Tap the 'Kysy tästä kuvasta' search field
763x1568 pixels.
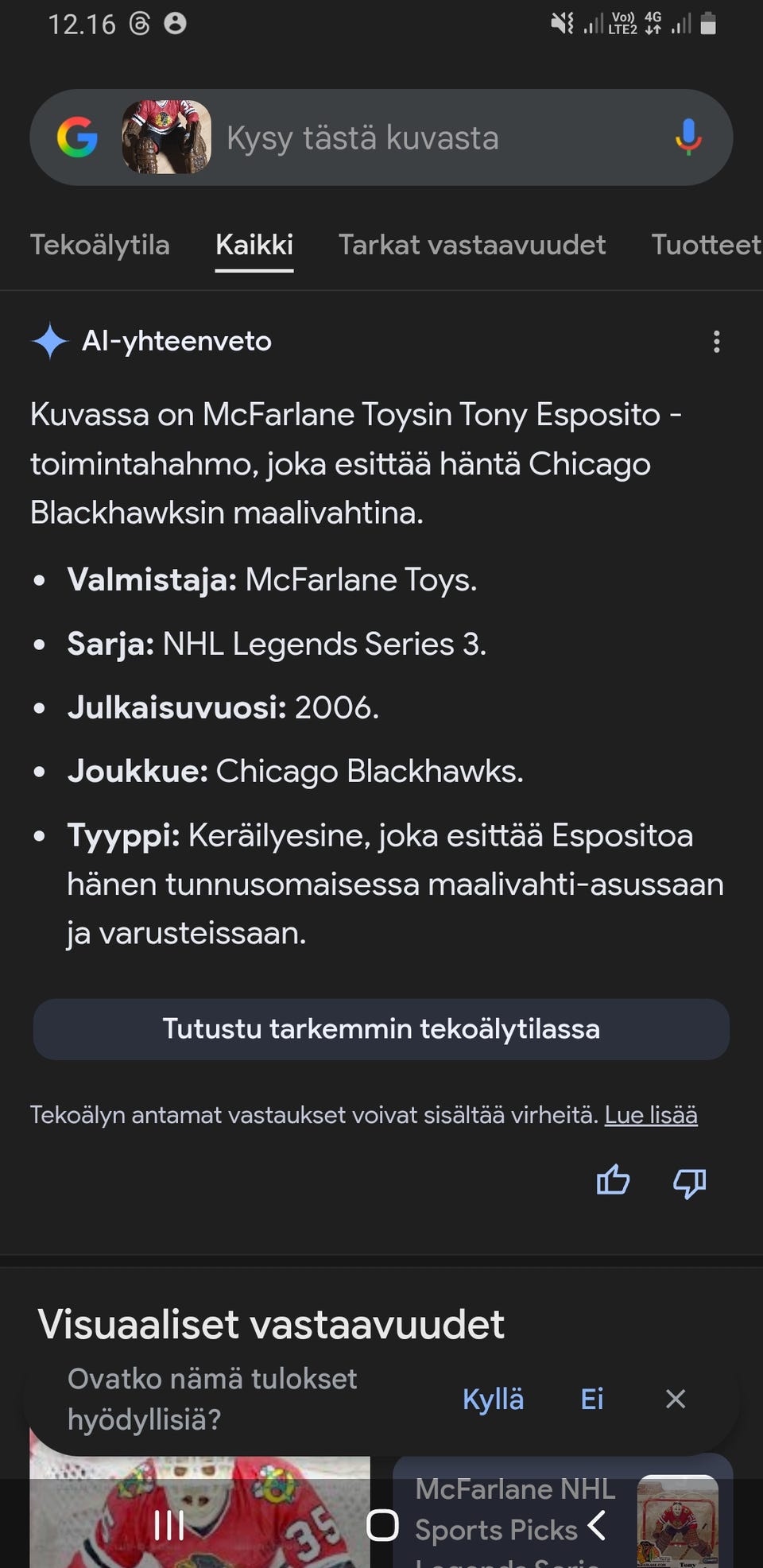pos(429,137)
